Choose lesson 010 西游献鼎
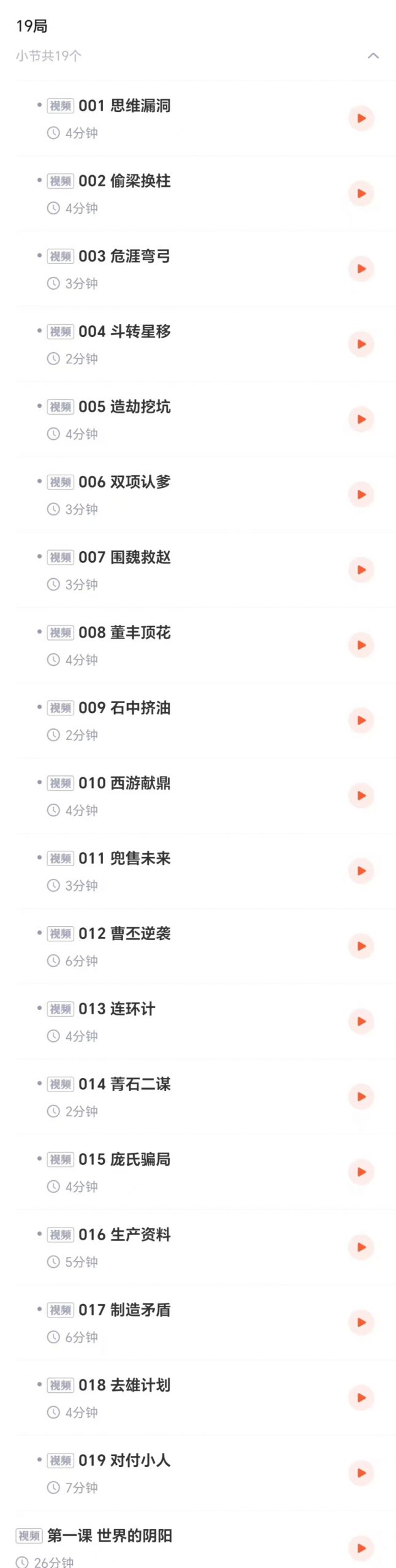Screen dimensions: 396x1568 [124, 783]
